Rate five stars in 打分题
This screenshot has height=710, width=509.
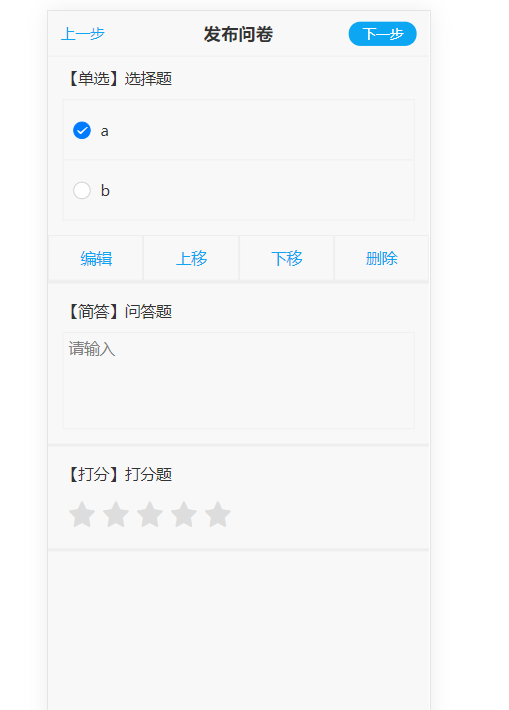coord(218,514)
